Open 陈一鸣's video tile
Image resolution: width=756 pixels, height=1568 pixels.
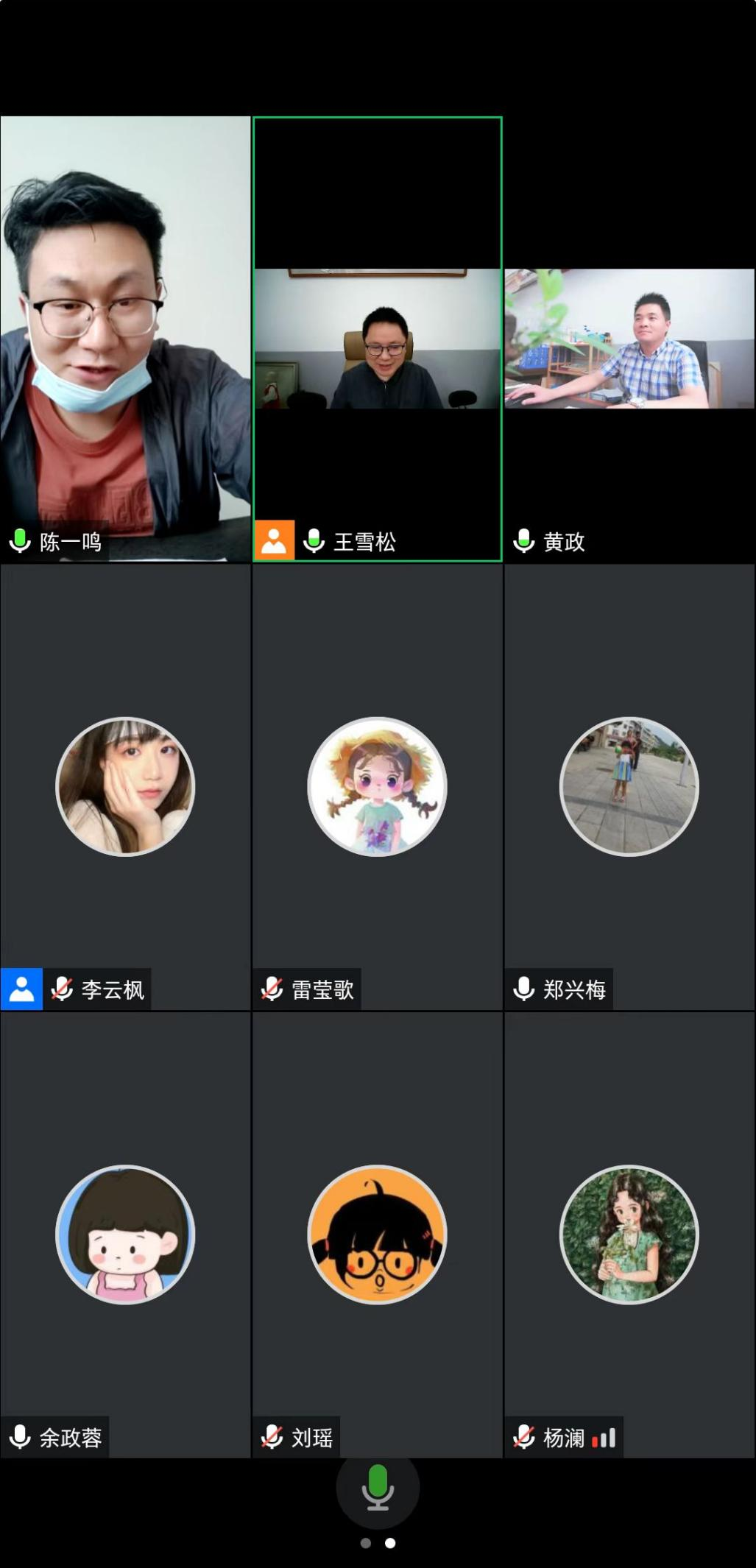coord(125,339)
